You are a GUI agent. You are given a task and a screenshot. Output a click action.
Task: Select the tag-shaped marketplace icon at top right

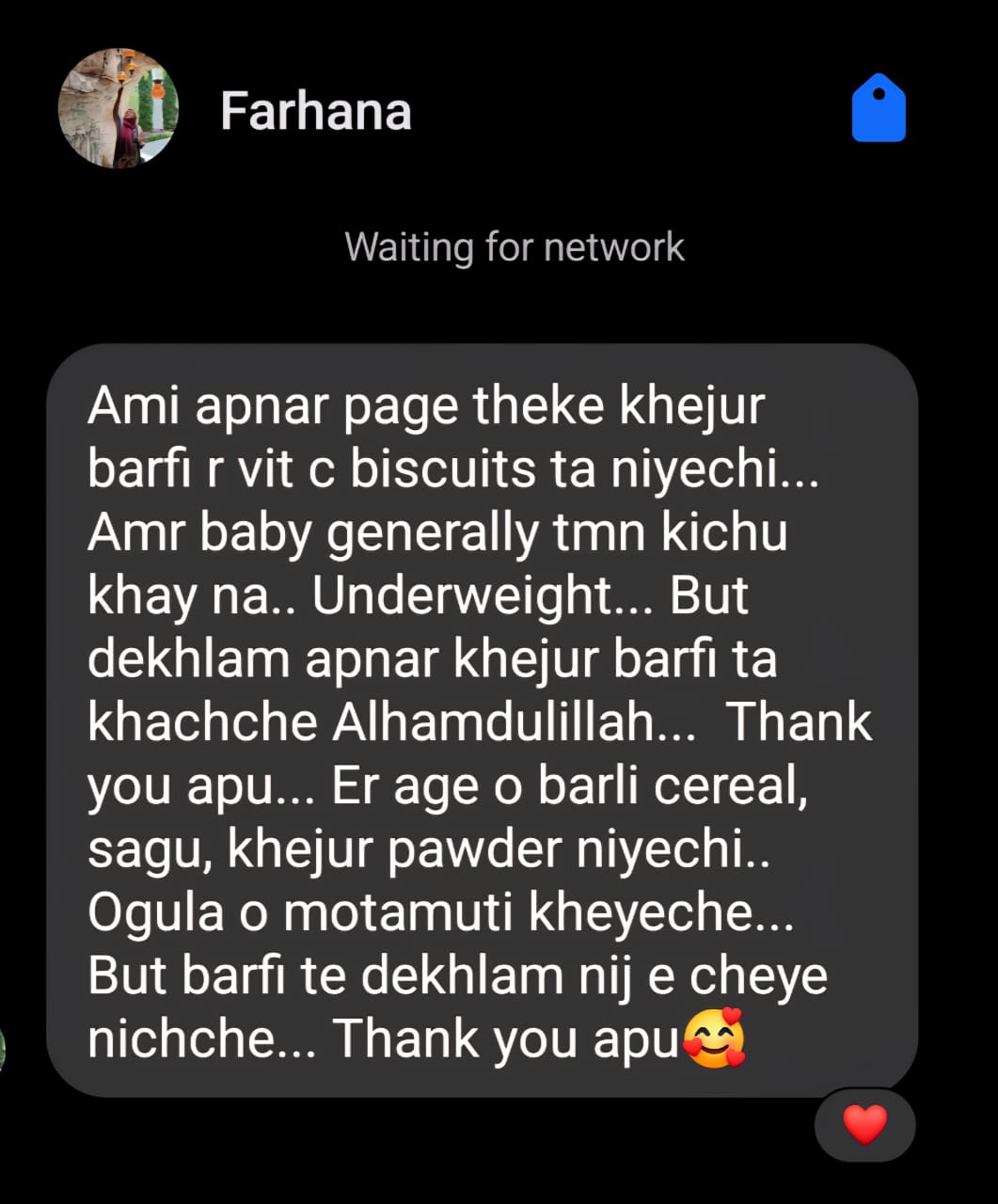click(879, 107)
